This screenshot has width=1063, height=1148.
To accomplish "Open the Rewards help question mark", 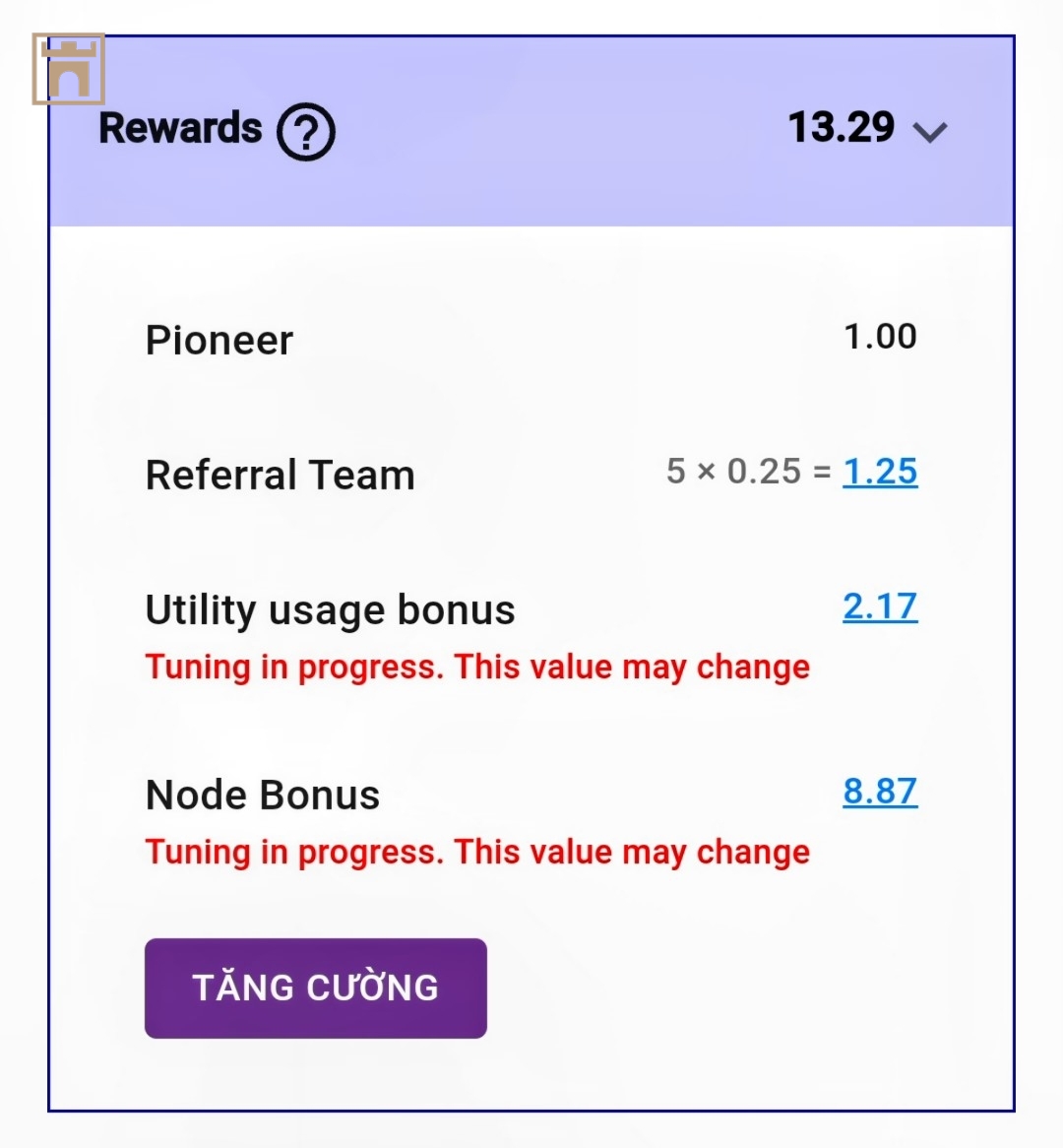I will [306, 132].
